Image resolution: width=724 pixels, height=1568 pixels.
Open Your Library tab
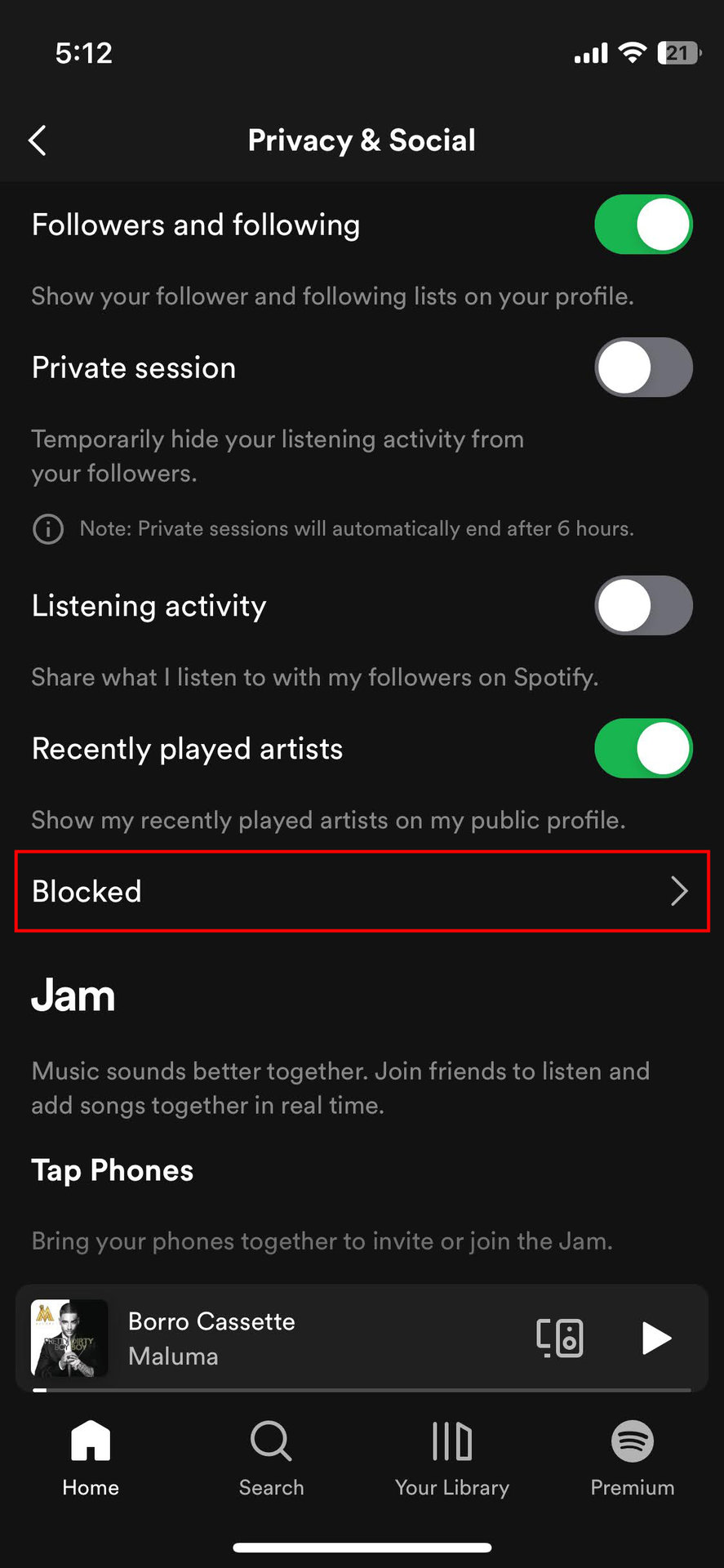click(451, 1459)
